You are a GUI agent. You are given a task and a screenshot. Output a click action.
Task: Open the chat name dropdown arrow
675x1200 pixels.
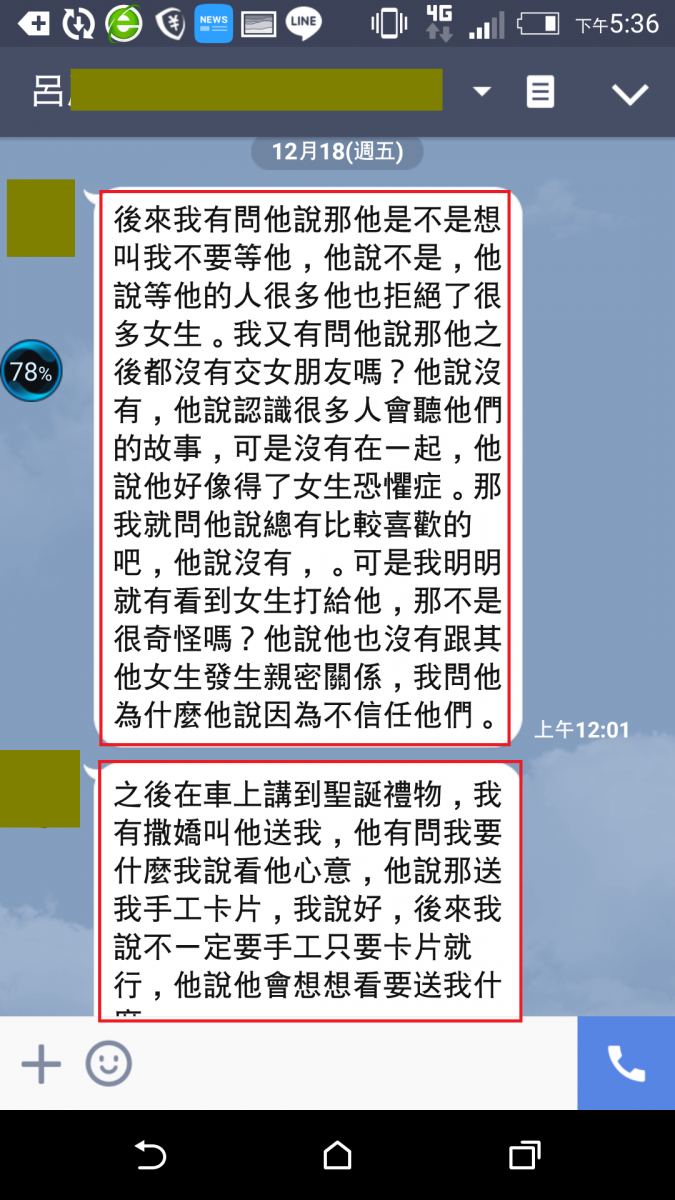click(x=482, y=92)
